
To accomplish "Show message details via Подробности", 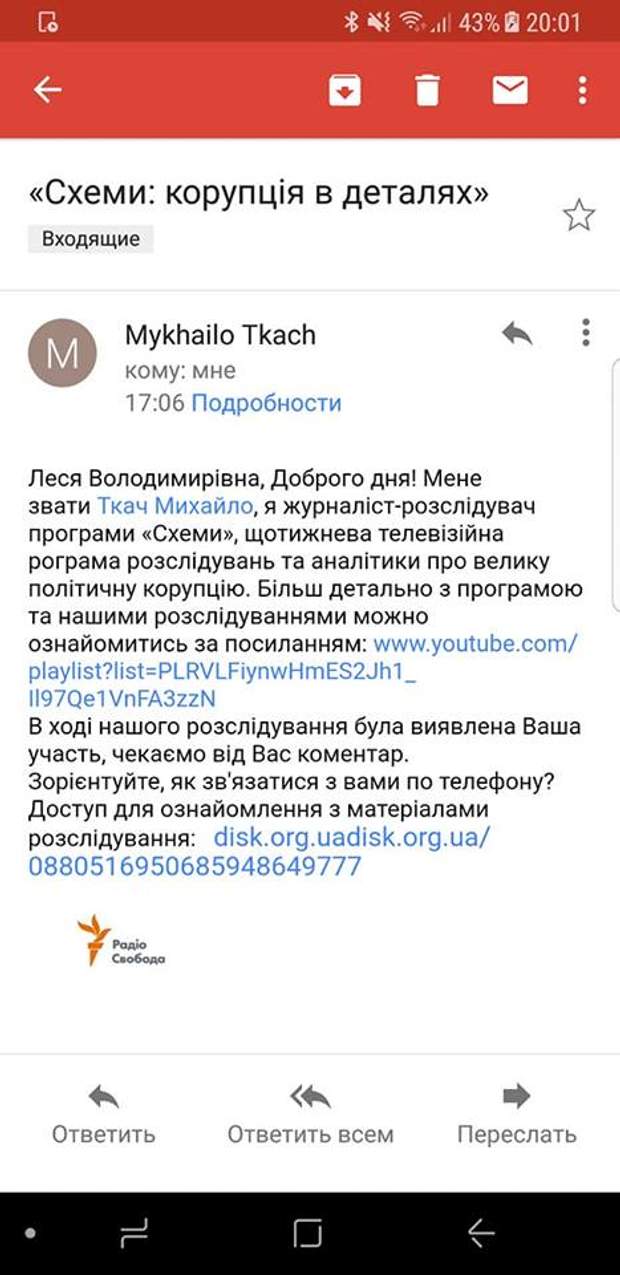I will click(266, 403).
